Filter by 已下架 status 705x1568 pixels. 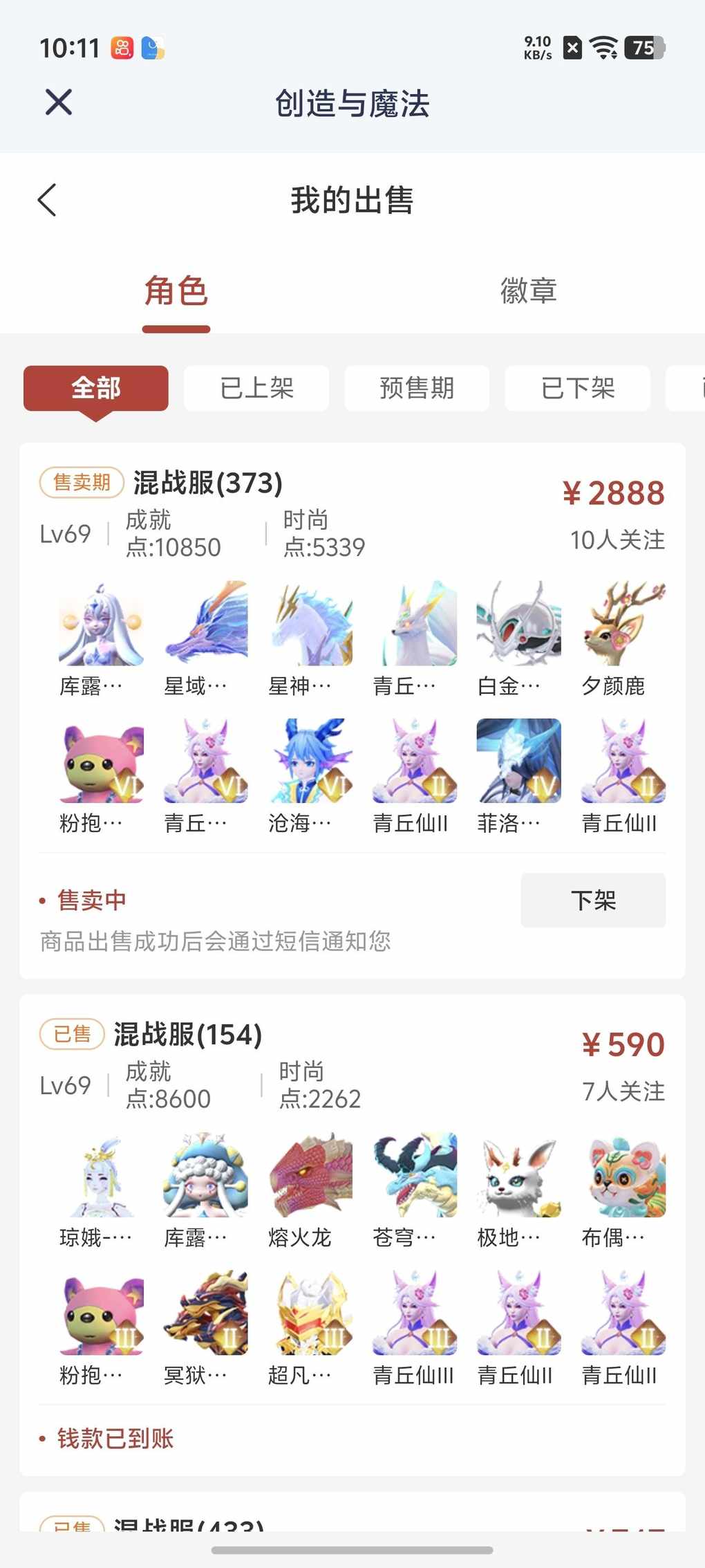coord(578,388)
